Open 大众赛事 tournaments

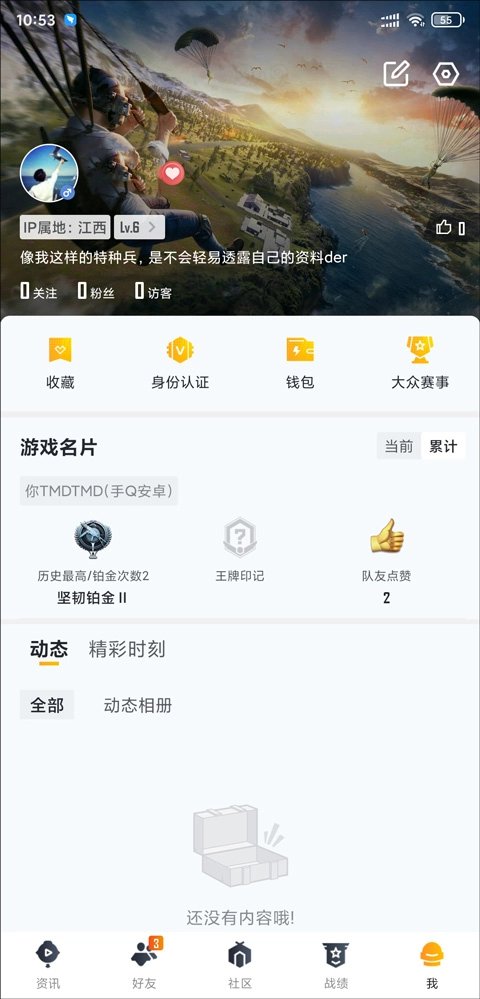click(x=420, y=363)
